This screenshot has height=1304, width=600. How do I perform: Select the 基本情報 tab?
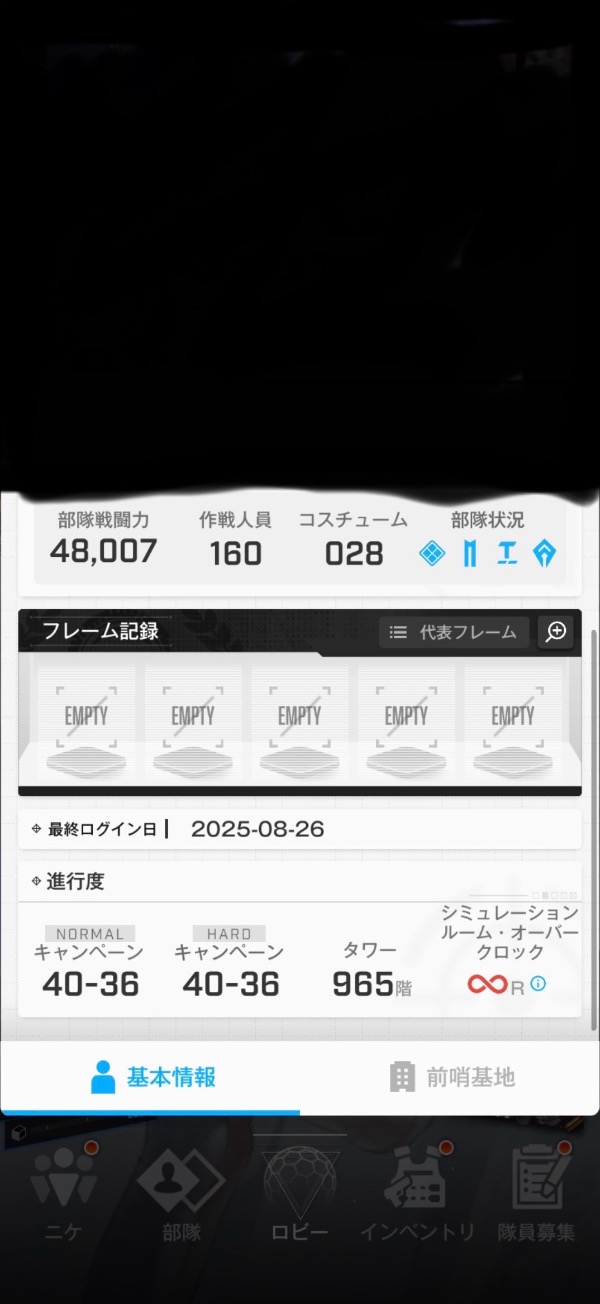pyautogui.click(x=152, y=1077)
